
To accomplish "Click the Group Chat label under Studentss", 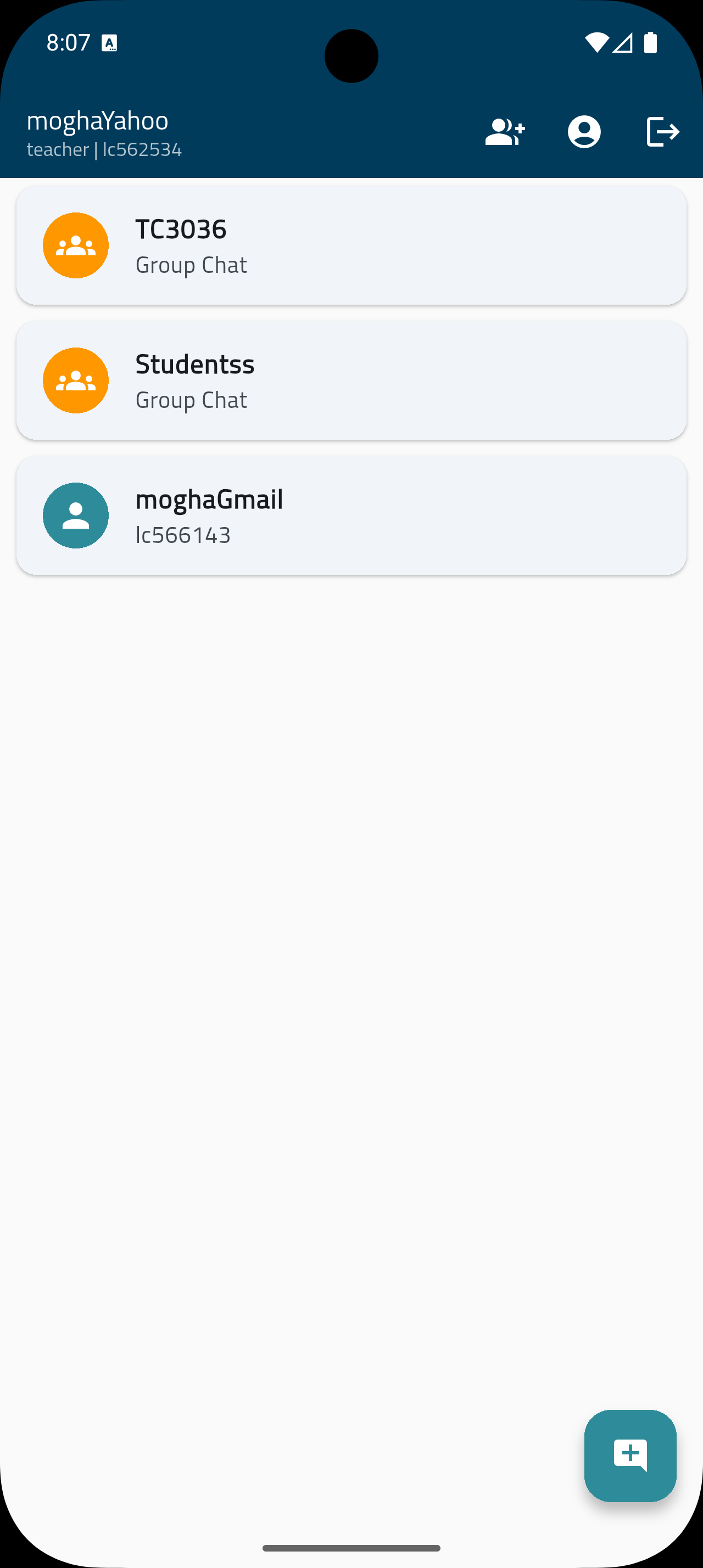I will click(x=191, y=399).
